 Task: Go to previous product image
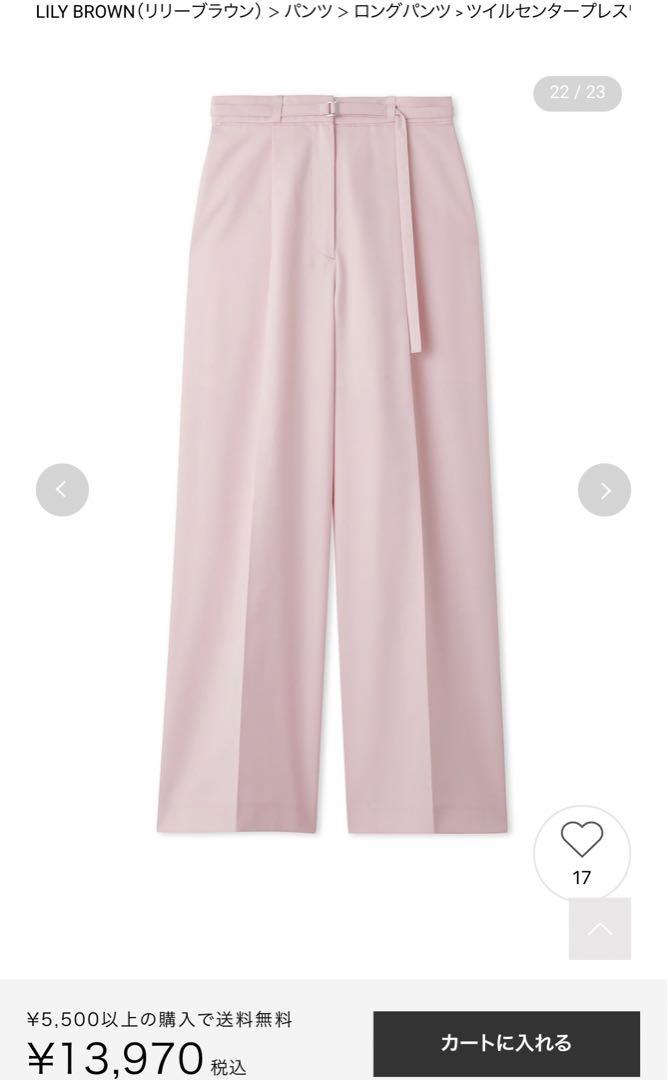(x=62, y=490)
